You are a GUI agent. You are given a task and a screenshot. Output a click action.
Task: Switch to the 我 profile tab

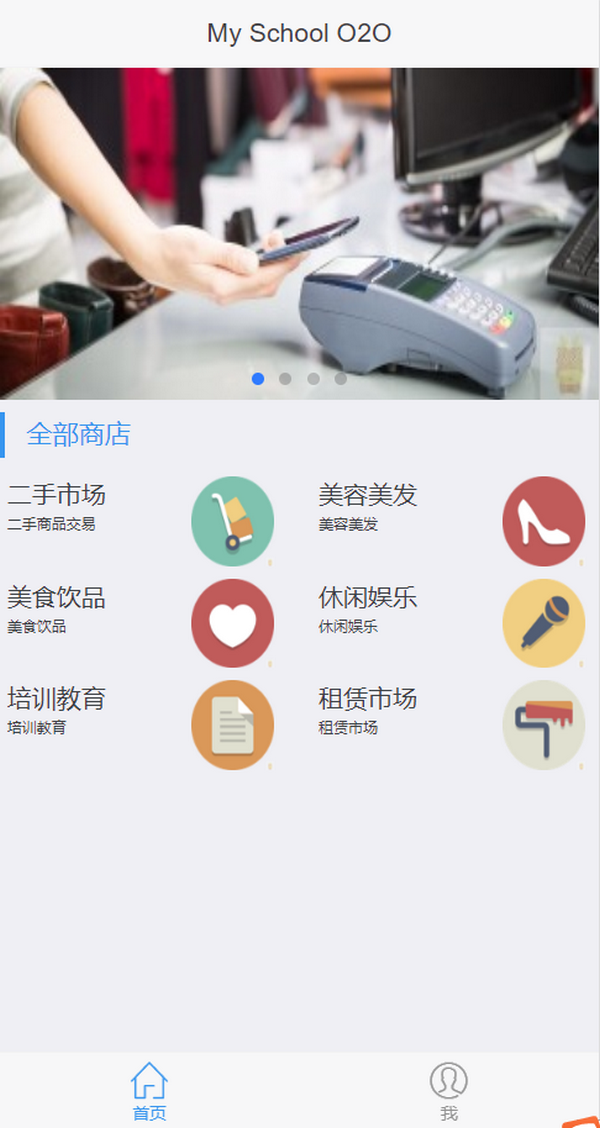tap(449, 1092)
